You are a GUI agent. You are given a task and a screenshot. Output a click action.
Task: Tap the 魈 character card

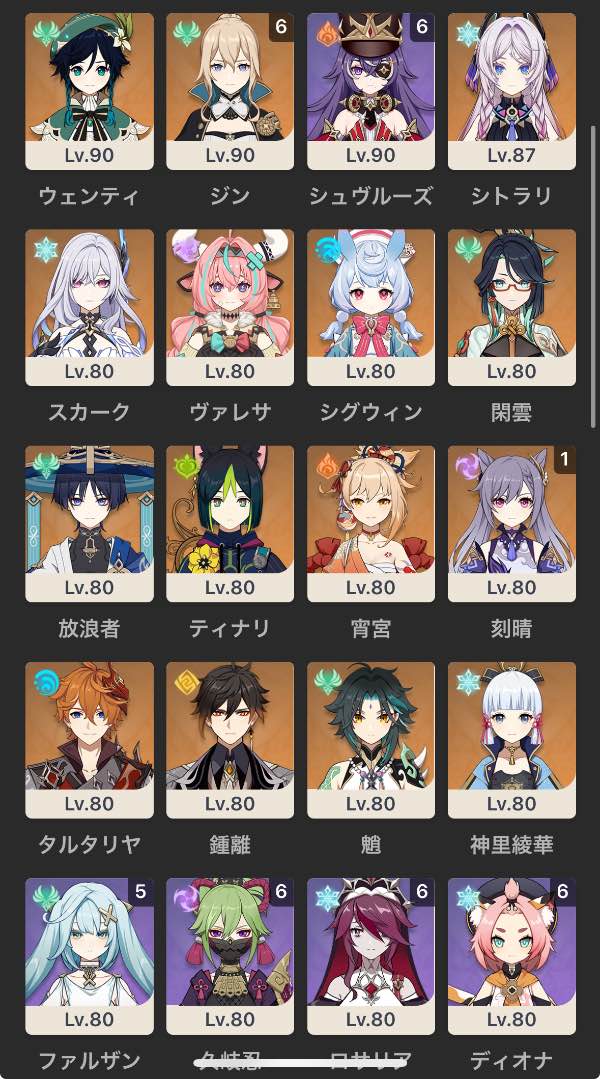(371, 739)
